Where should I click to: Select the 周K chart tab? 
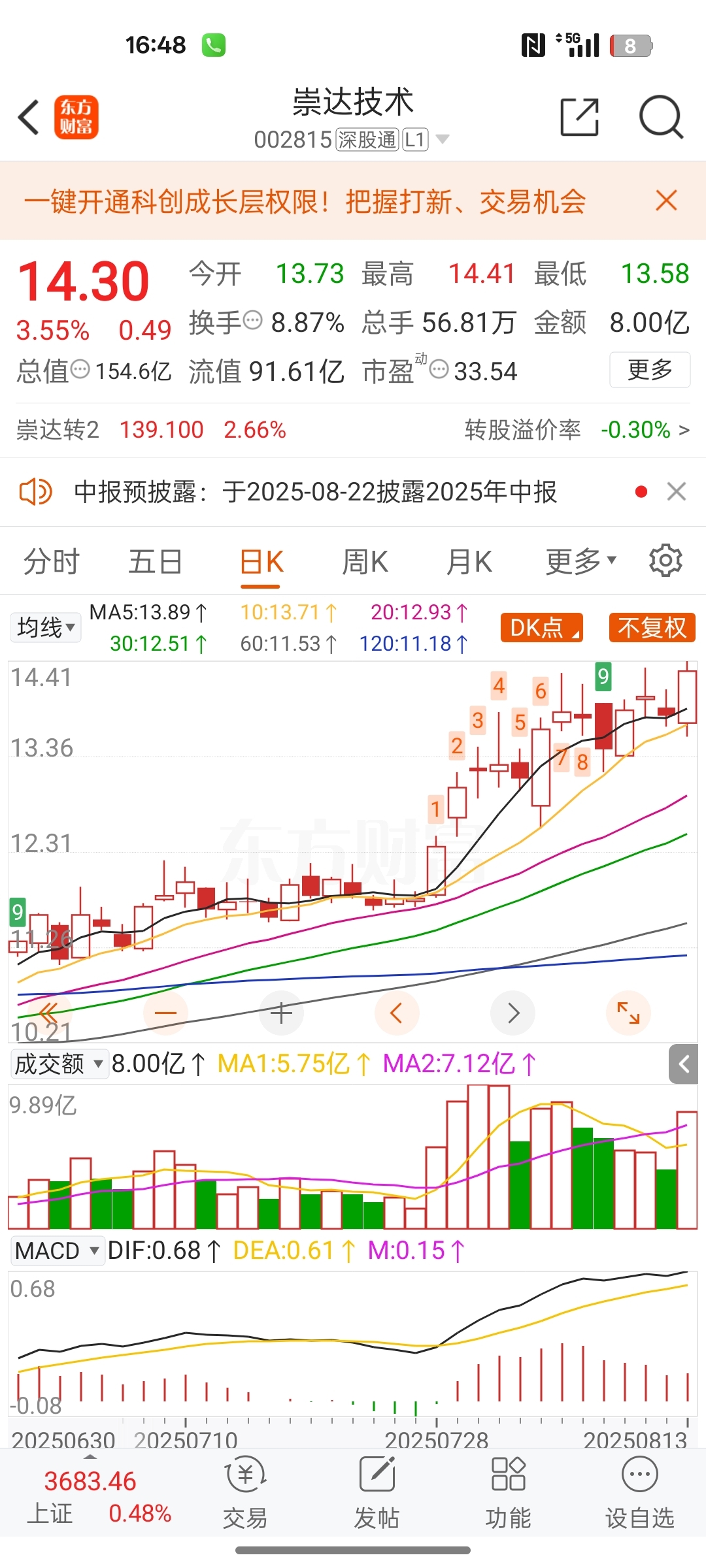[365, 562]
